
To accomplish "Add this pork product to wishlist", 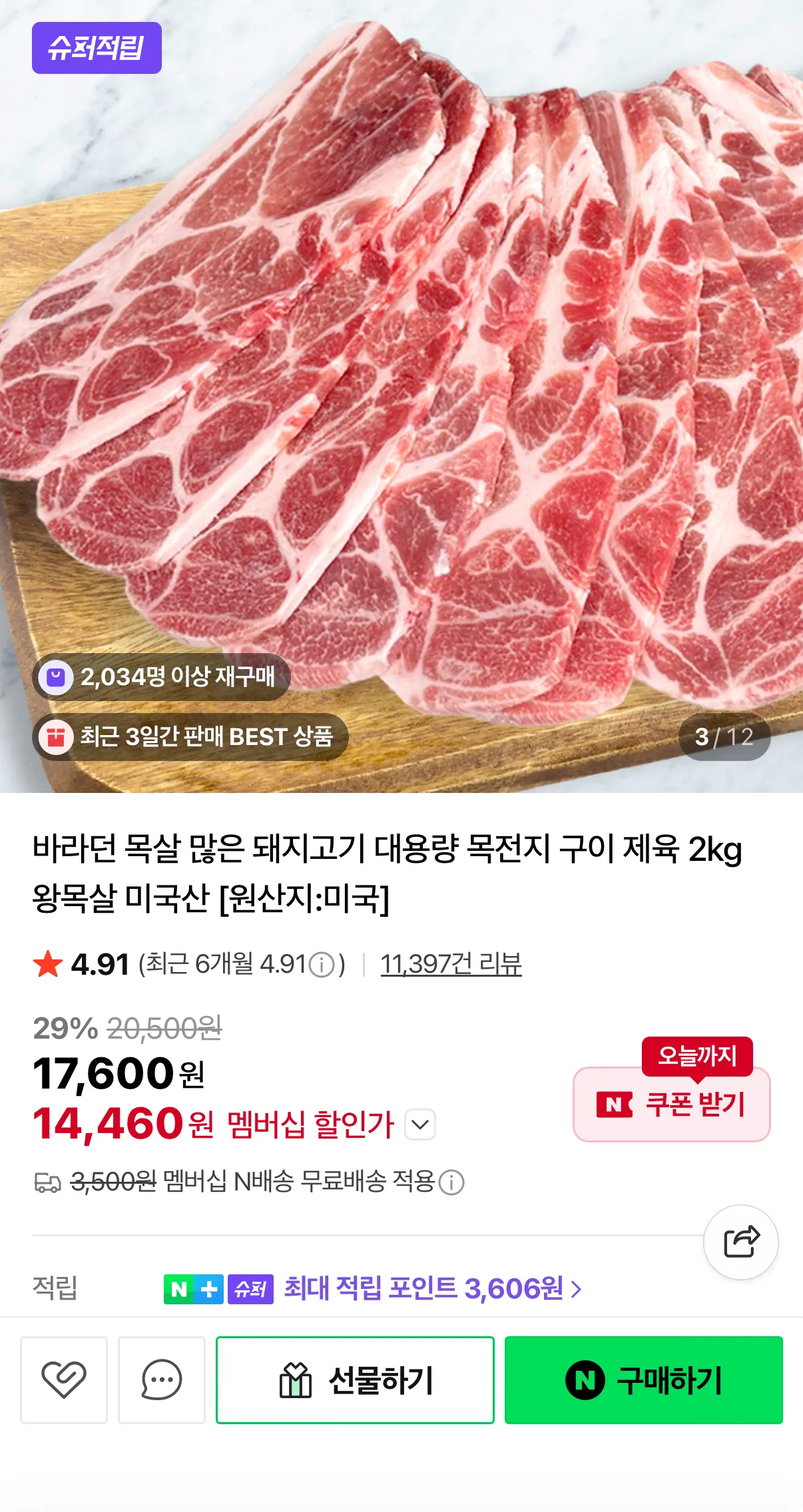I will point(64,1380).
